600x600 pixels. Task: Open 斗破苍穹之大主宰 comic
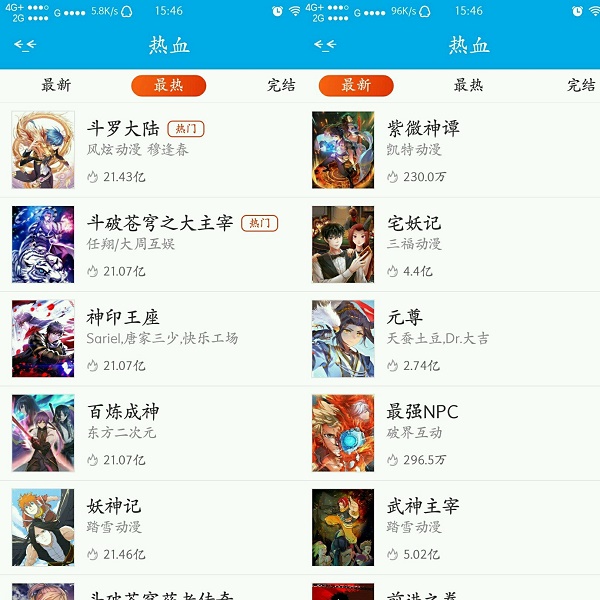162,222
